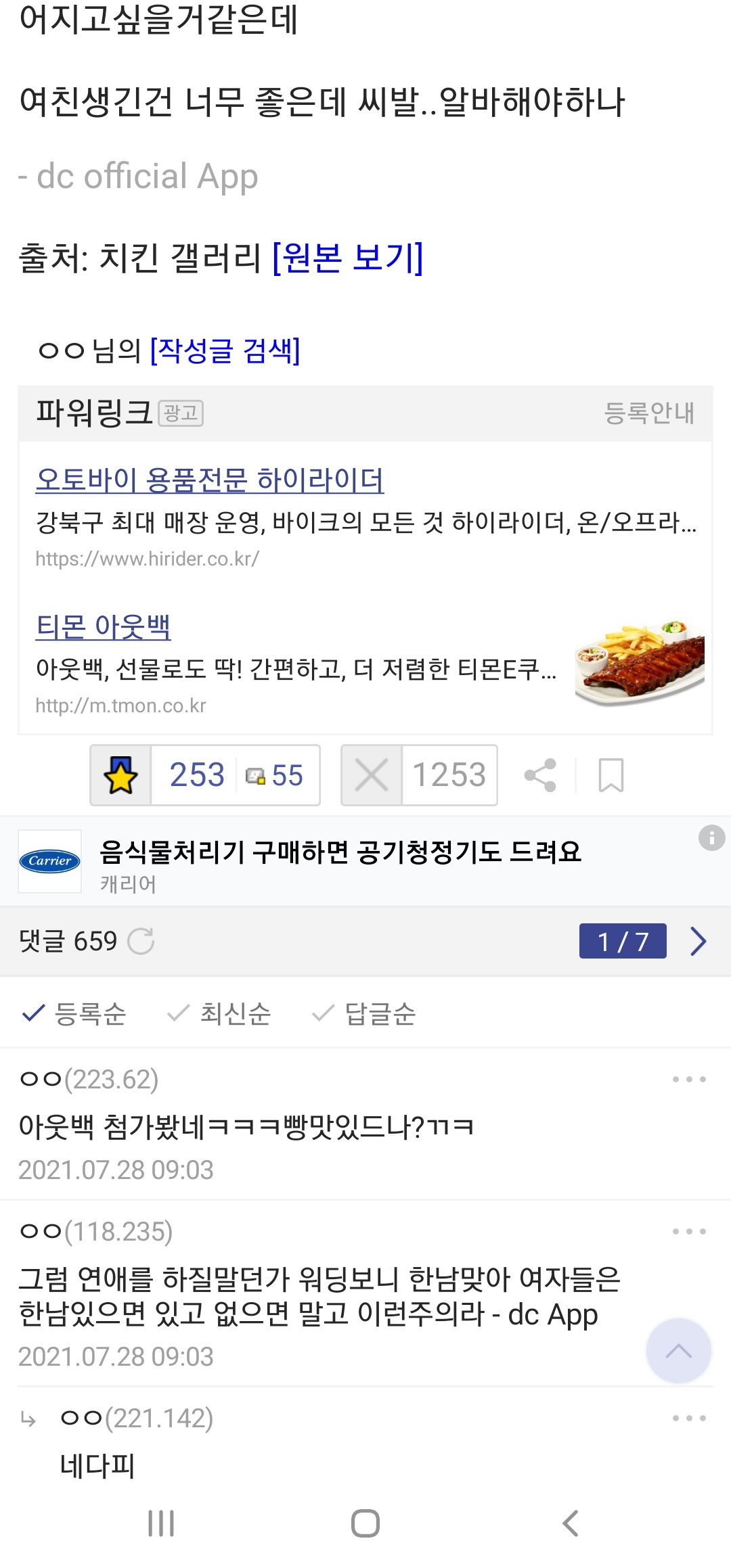Screen dimensions: 731x1568
Task: Sort comments by 등록순
Action: tap(74, 1013)
